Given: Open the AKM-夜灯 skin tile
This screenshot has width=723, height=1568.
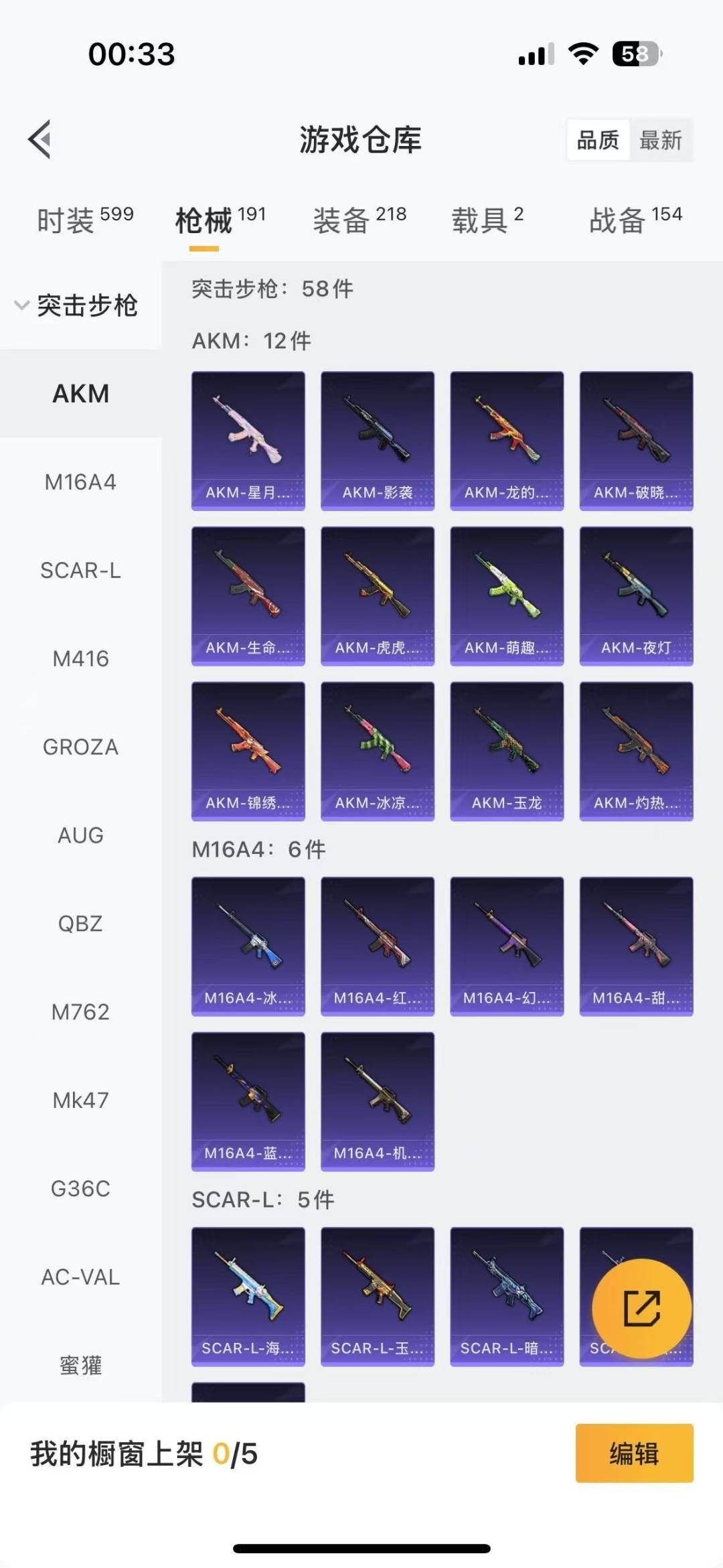Looking at the screenshot, I should pyautogui.click(x=636, y=596).
